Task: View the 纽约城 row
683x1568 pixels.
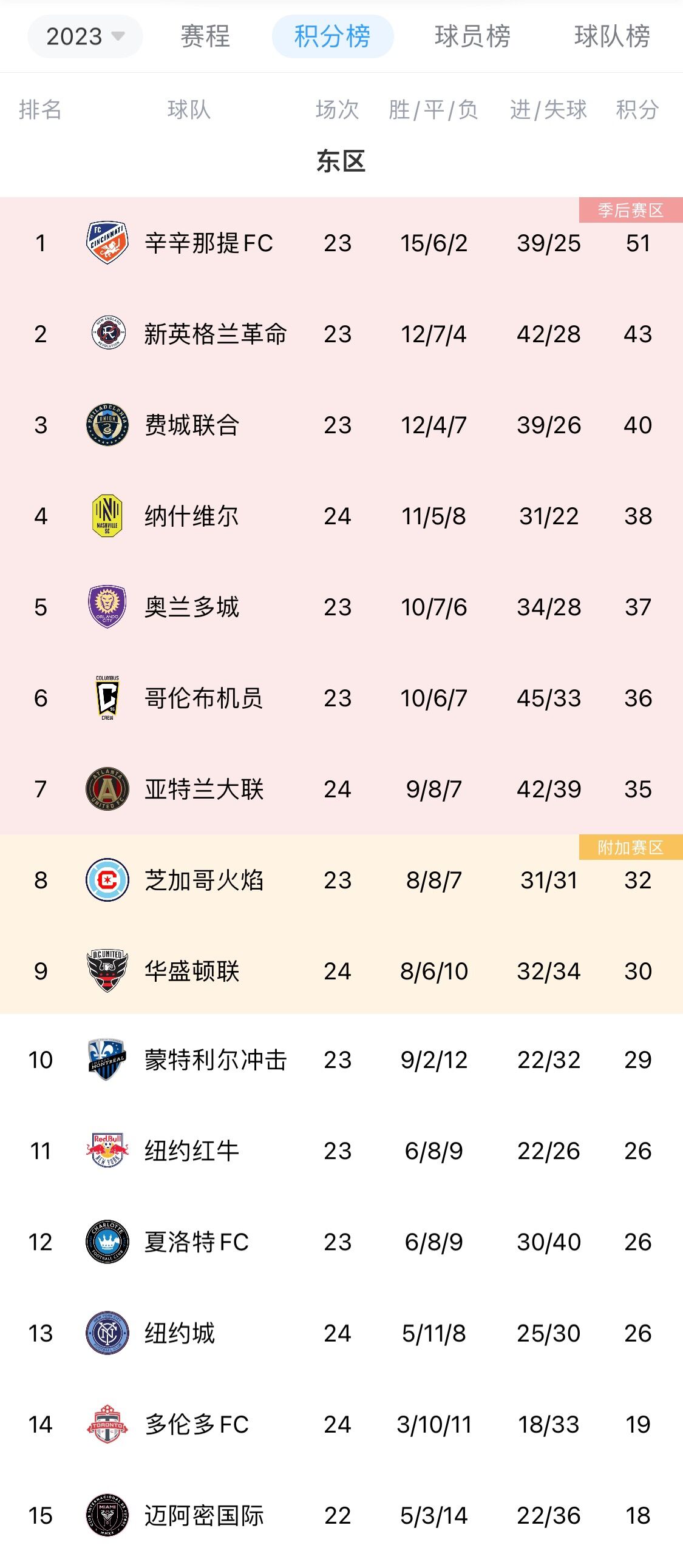Action: pyautogui.click(x=180, y=1333)
